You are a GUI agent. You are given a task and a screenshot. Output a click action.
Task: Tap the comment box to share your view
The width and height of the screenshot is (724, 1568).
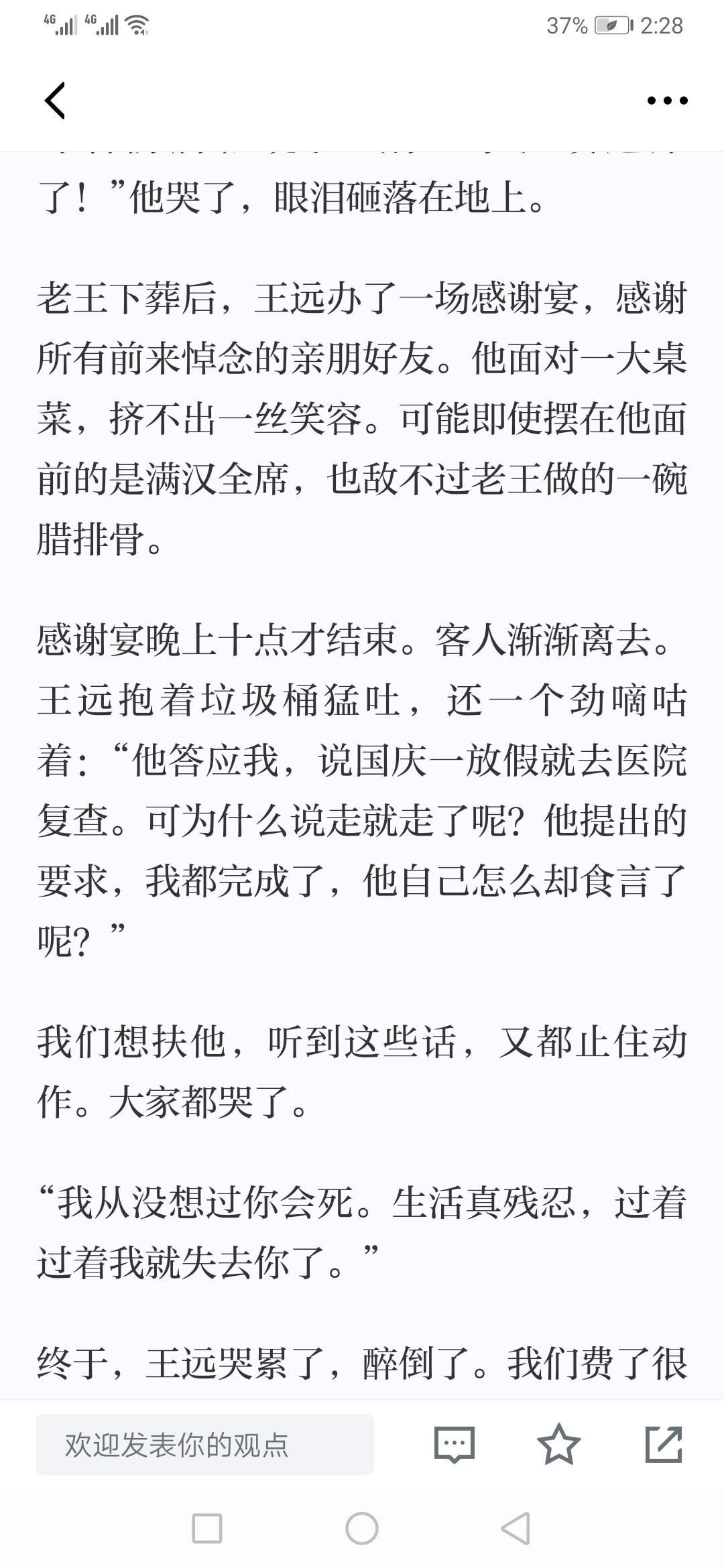(205, 1445)
